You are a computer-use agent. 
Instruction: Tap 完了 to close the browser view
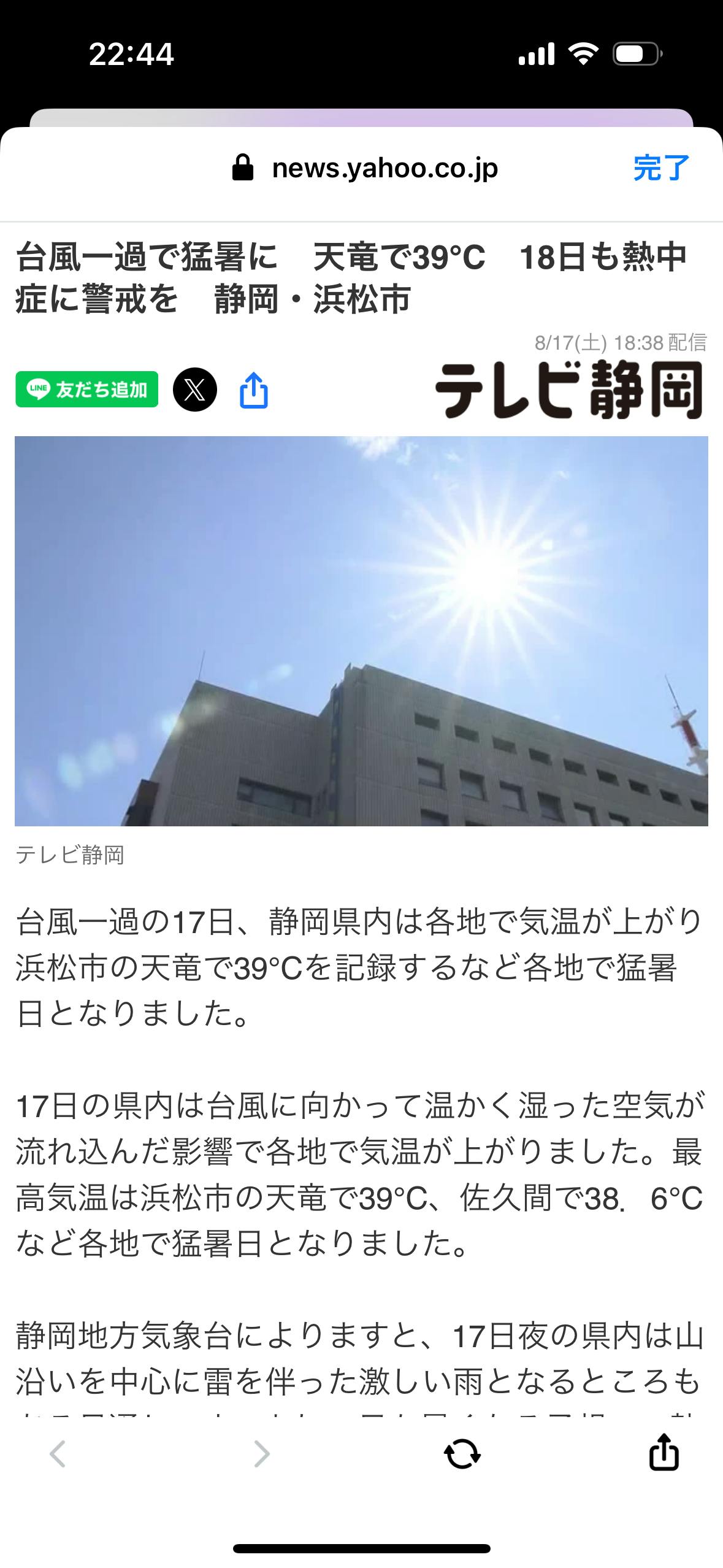tap(661, 168)
